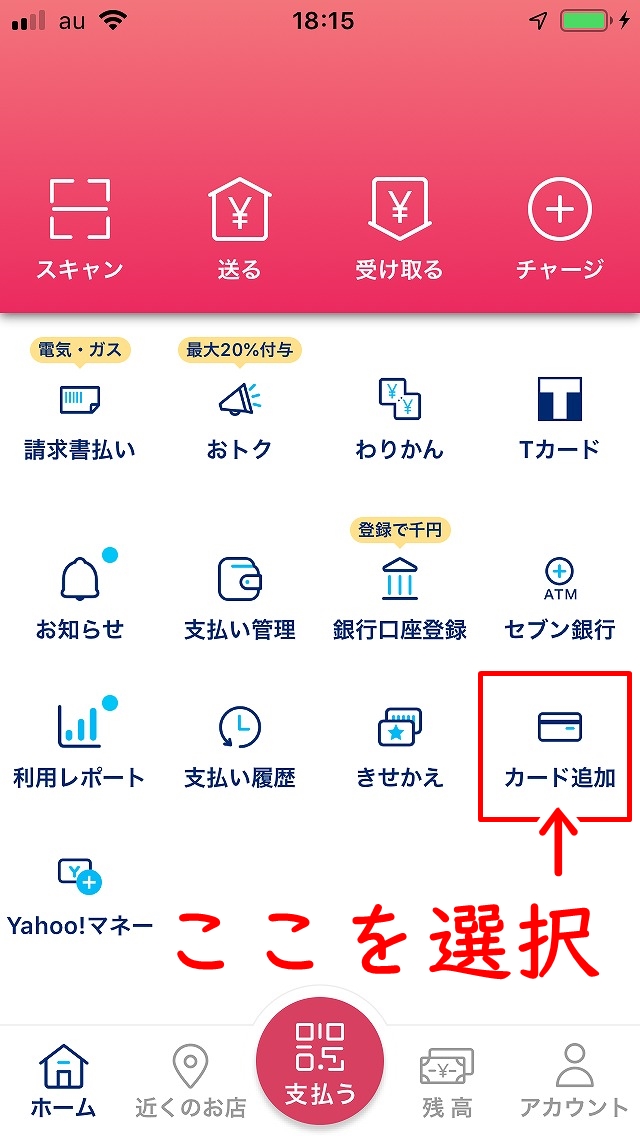Select わりかん bill splitting

point(399,422)
